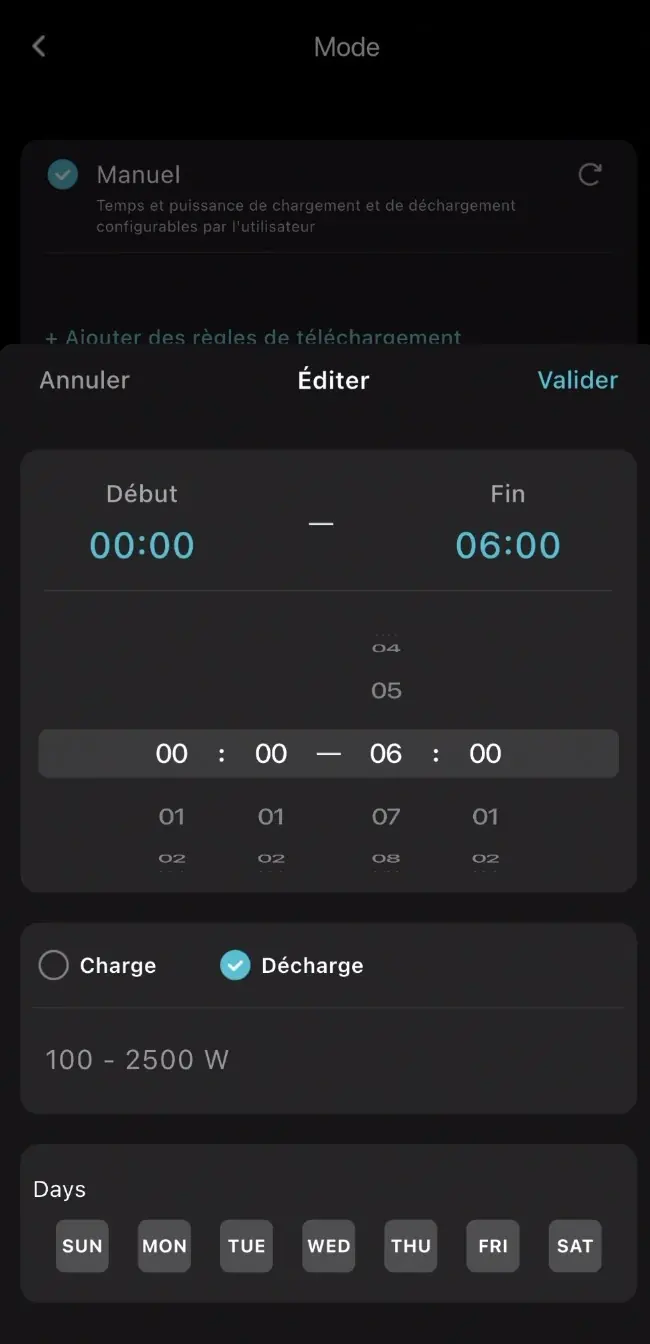This screenshot has width=650, height=1344.
Task: Confirm the rule with Valider
Action: [577, 380]
